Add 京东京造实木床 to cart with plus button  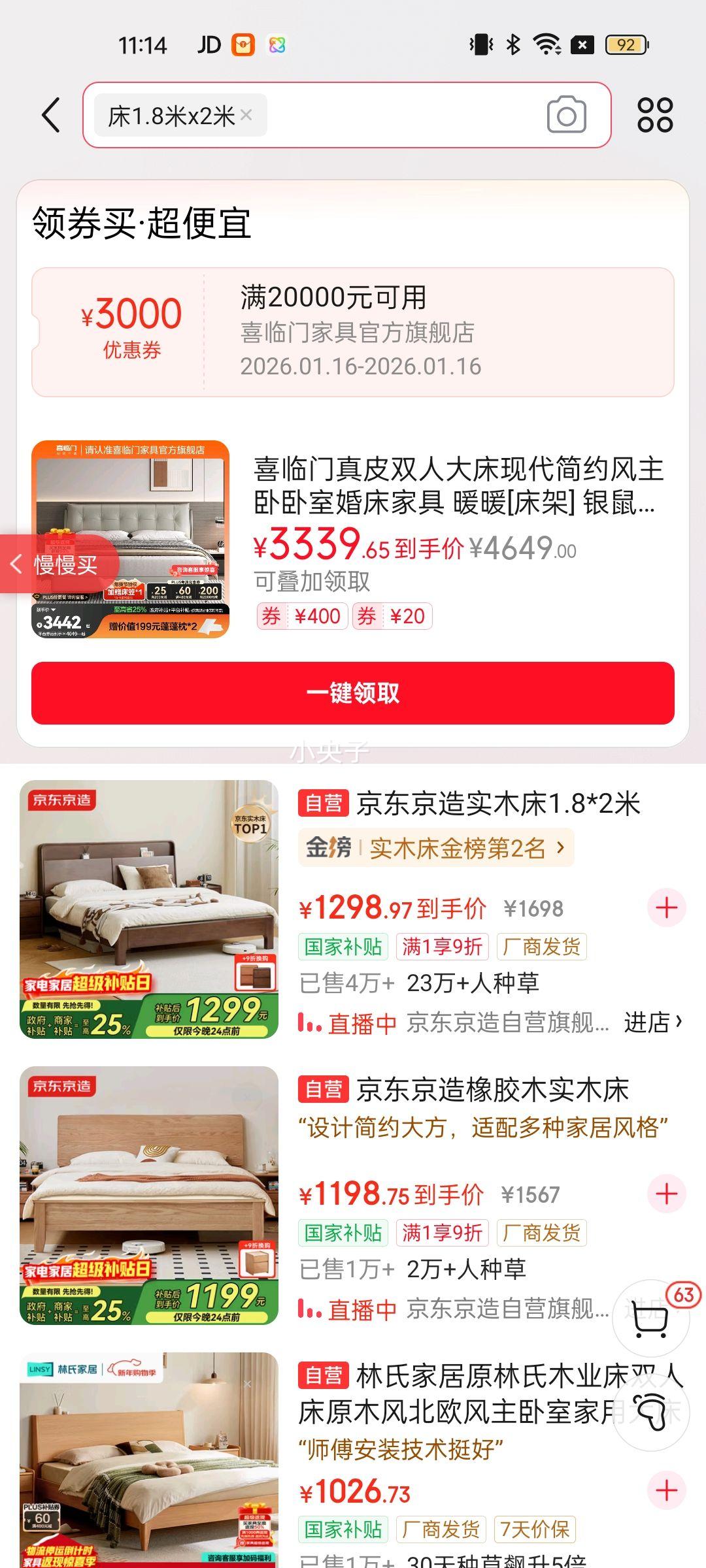(x=665, y=907)
